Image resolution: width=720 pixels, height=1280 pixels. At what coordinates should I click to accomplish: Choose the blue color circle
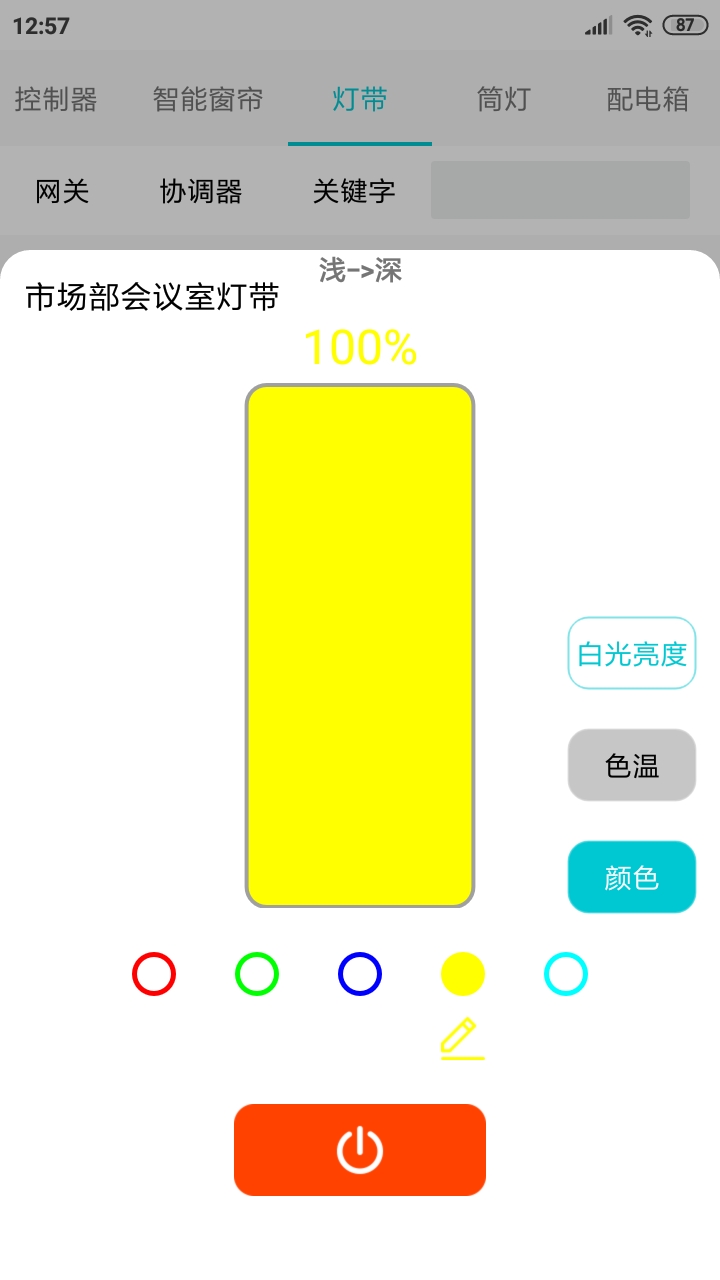tap(360, 974)
